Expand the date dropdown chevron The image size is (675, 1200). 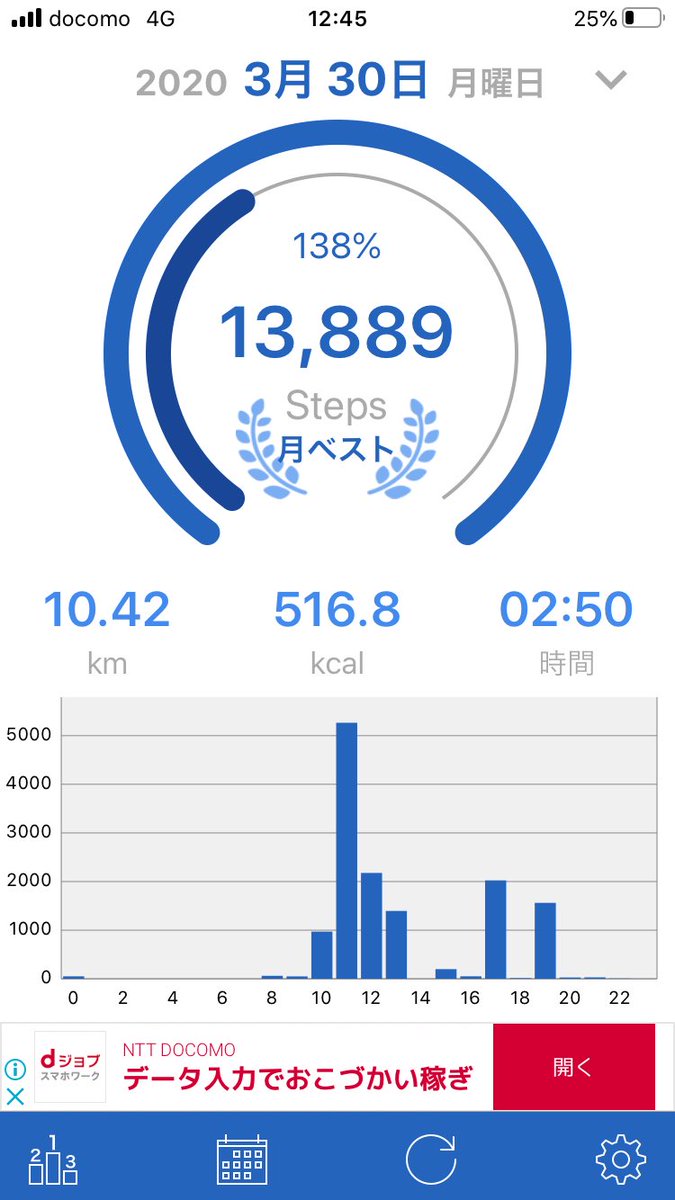(x=610, y=80)
